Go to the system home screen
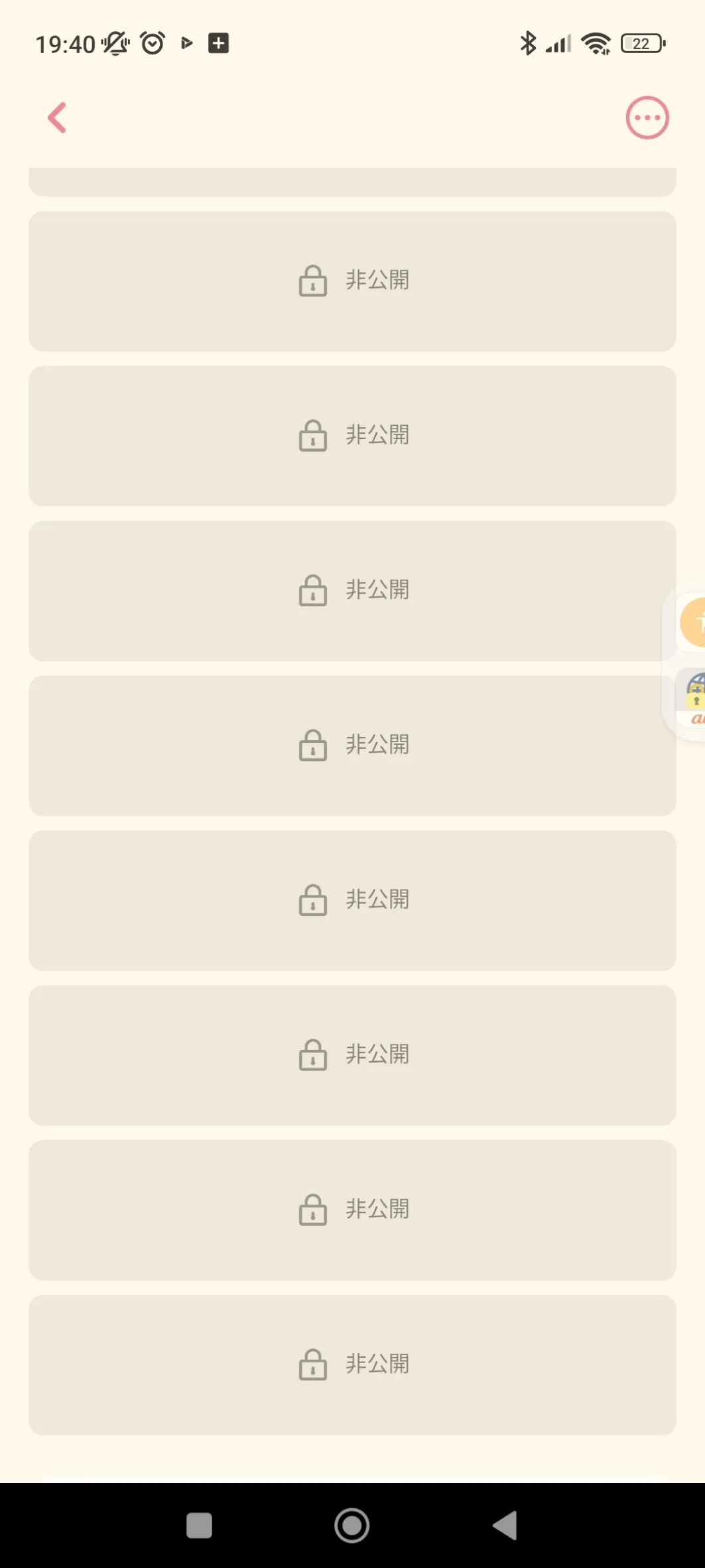The width and height of the screenshot is (705, 1568). (352, 1525)
